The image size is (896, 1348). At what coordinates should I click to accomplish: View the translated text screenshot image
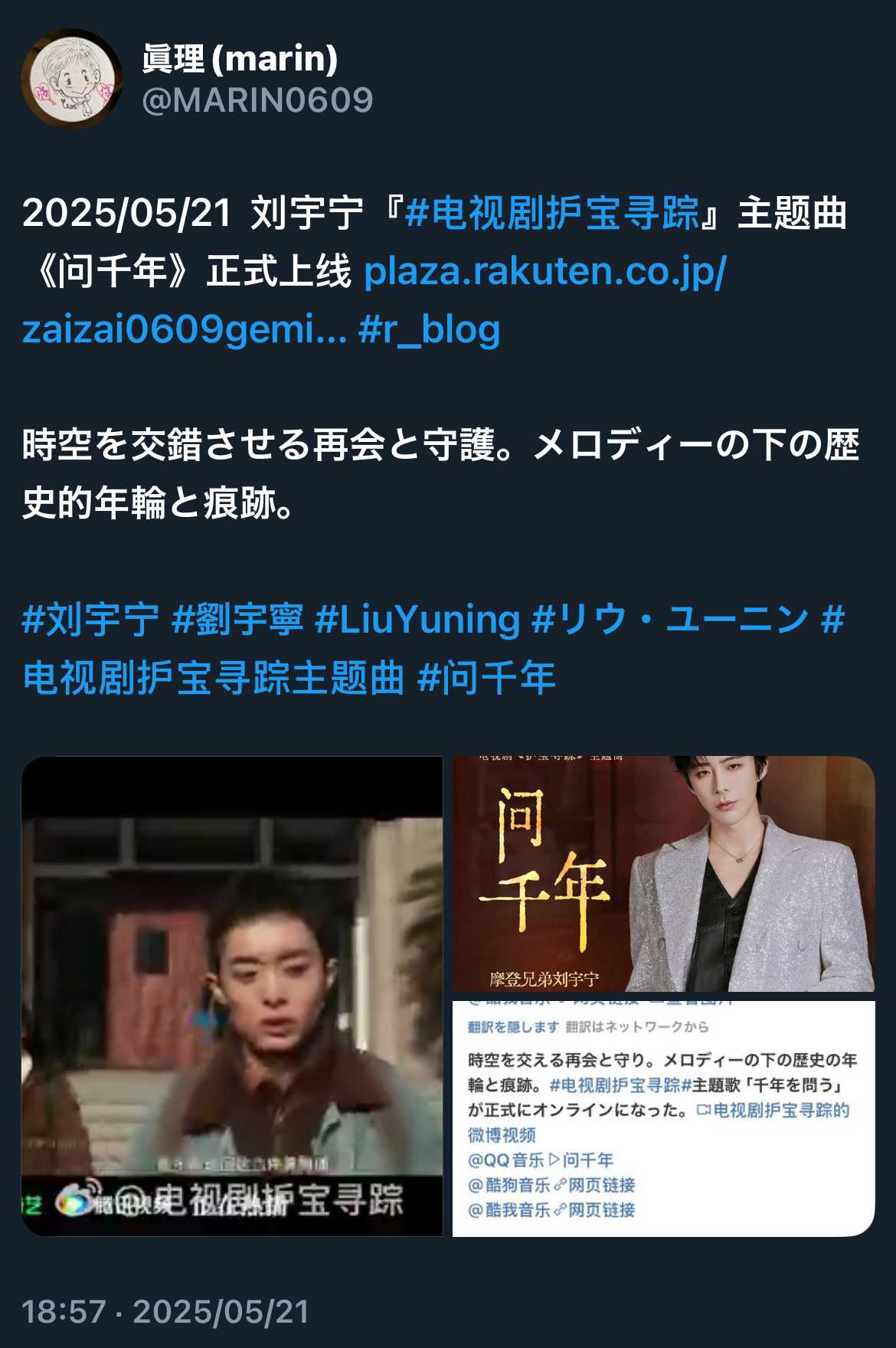click(x=663, y=1118)
